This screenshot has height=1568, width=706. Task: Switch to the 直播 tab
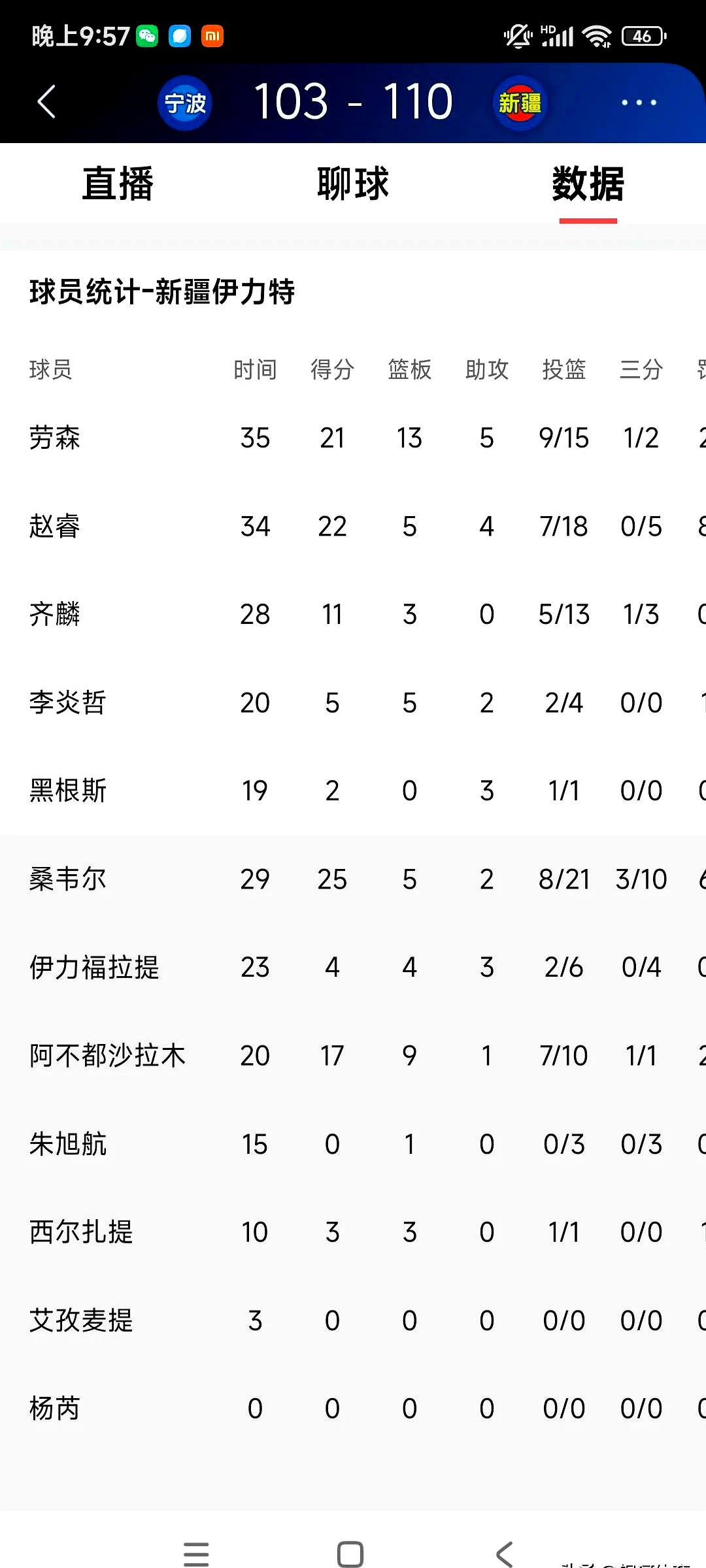(118, 185)
